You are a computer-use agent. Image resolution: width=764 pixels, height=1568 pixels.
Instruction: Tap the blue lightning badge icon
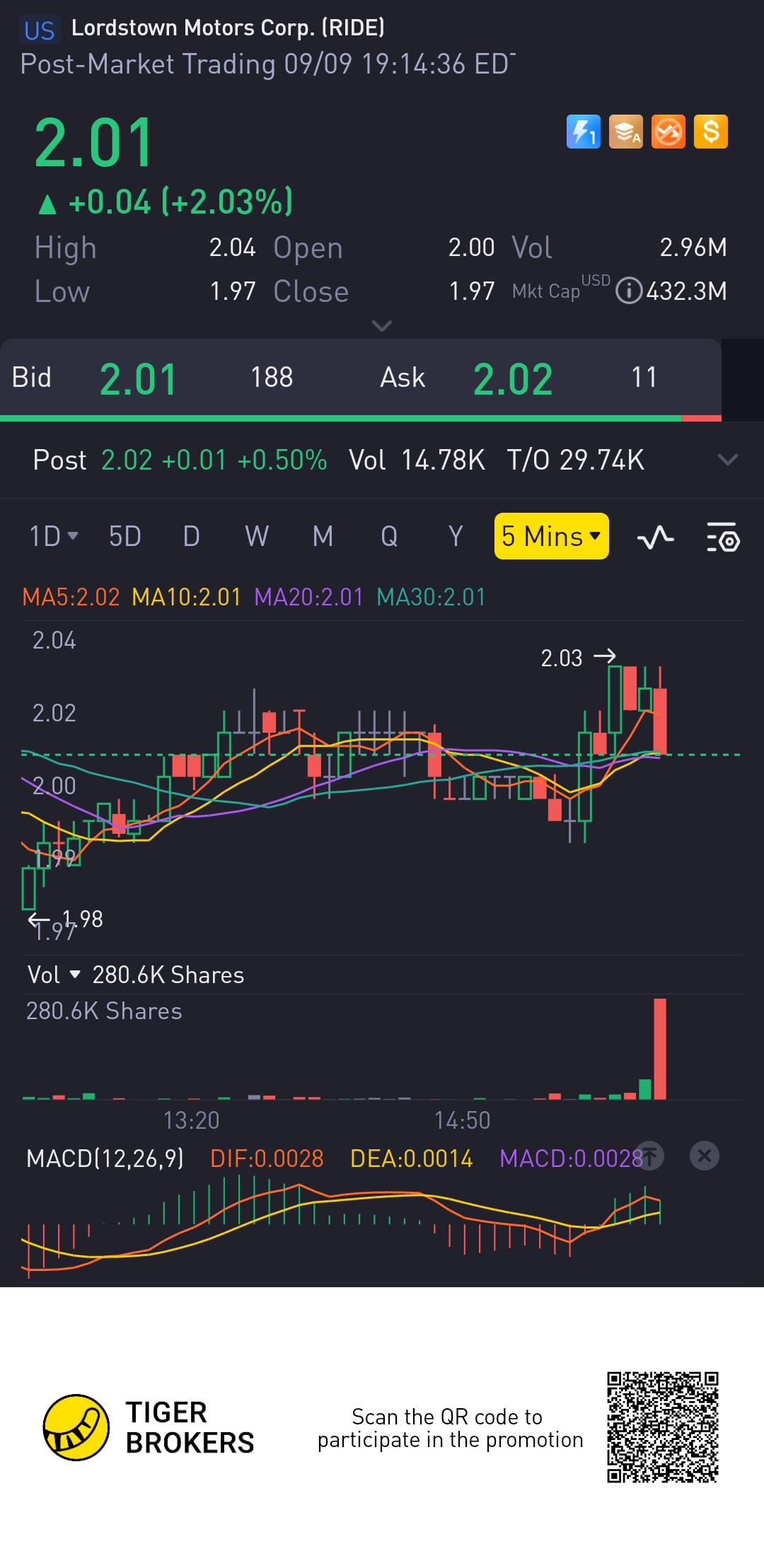584,132
